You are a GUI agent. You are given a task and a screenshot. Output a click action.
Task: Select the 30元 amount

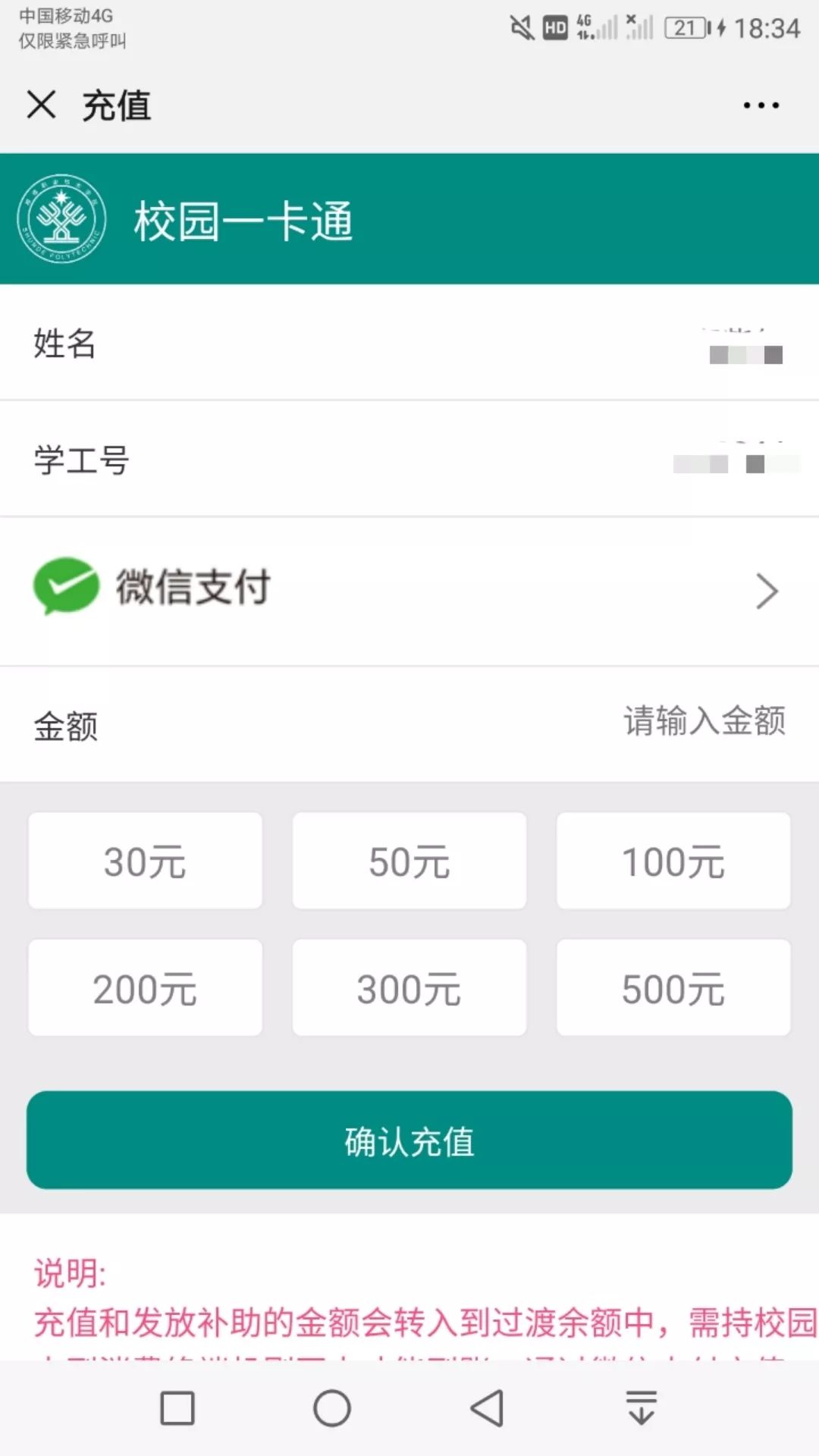[145, 861]
